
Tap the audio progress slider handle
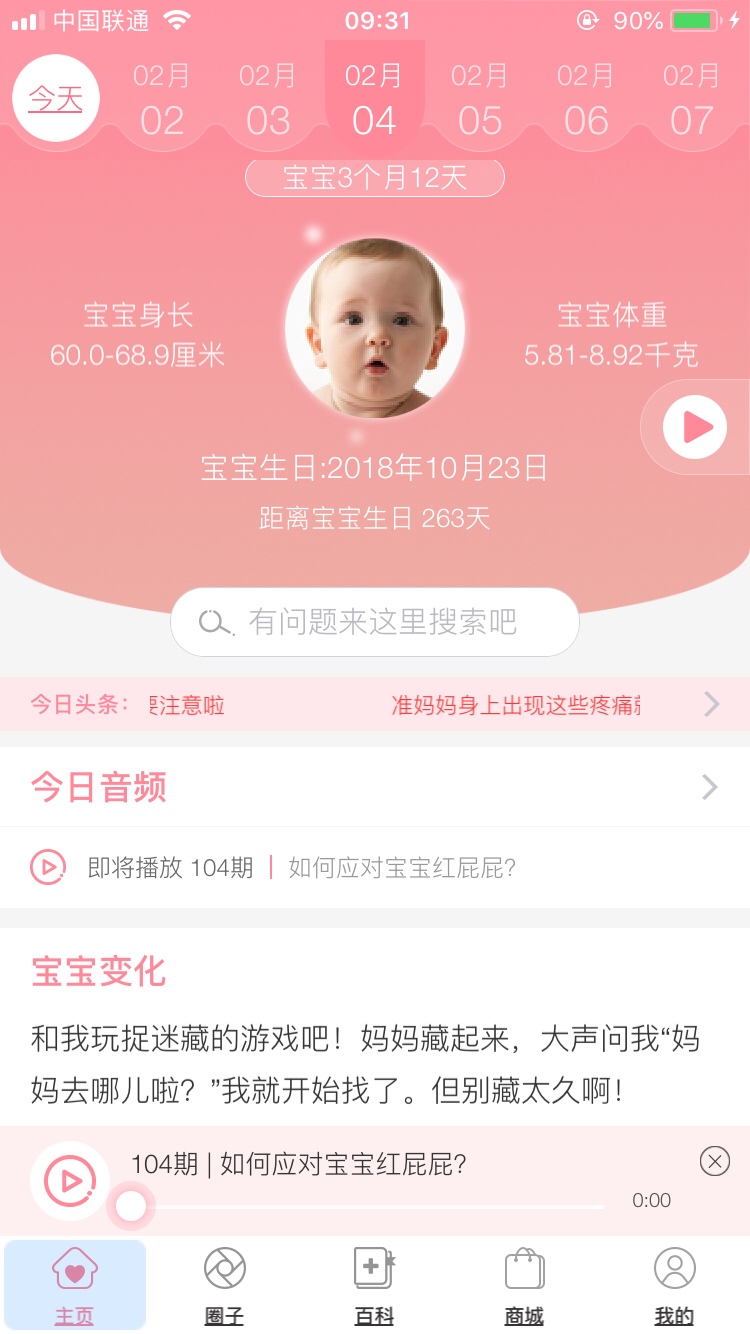pyautogui.click(x=131, y=1207)
